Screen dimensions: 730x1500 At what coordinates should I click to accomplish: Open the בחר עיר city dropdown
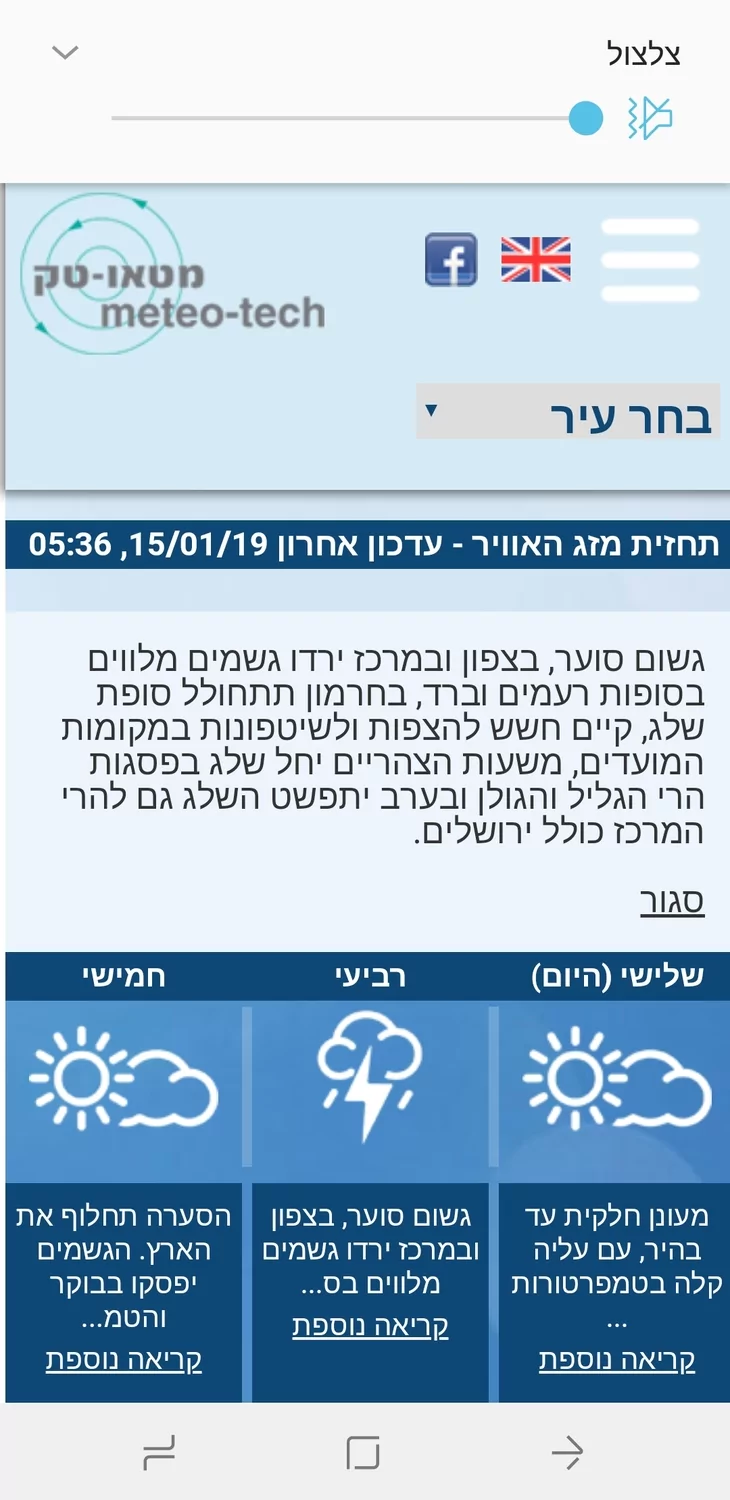click(567, 412)
